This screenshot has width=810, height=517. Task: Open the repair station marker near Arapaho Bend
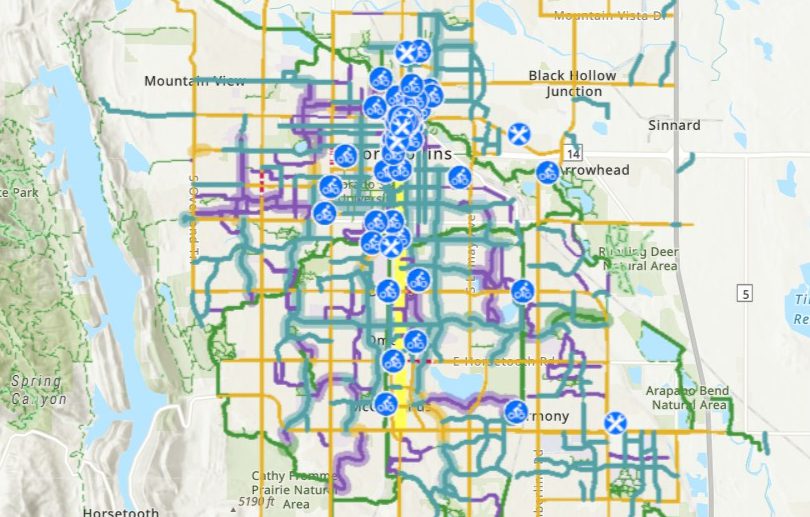click(617, 423)
